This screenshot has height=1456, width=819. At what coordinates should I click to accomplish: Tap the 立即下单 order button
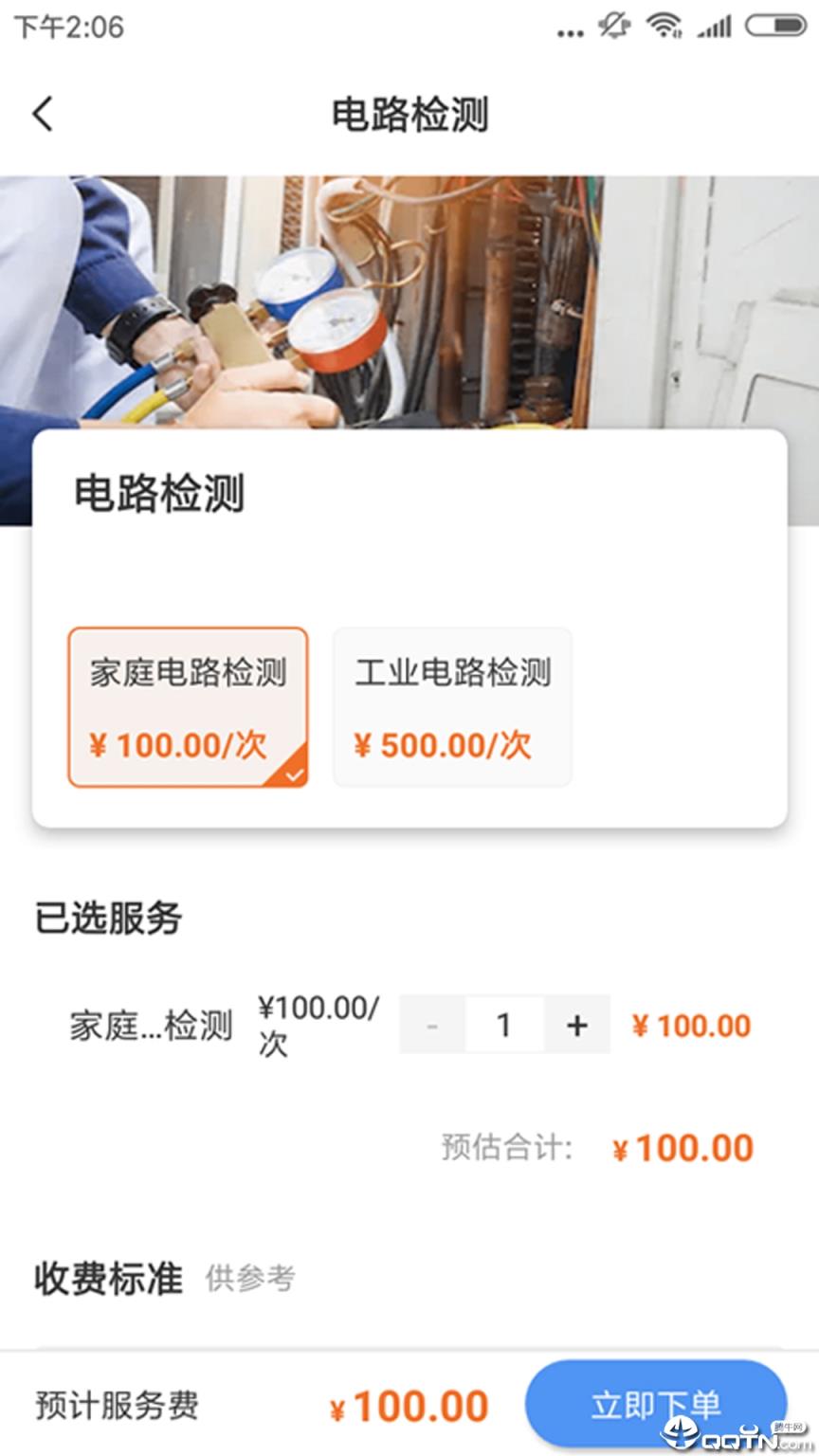tap(656, 1404)
